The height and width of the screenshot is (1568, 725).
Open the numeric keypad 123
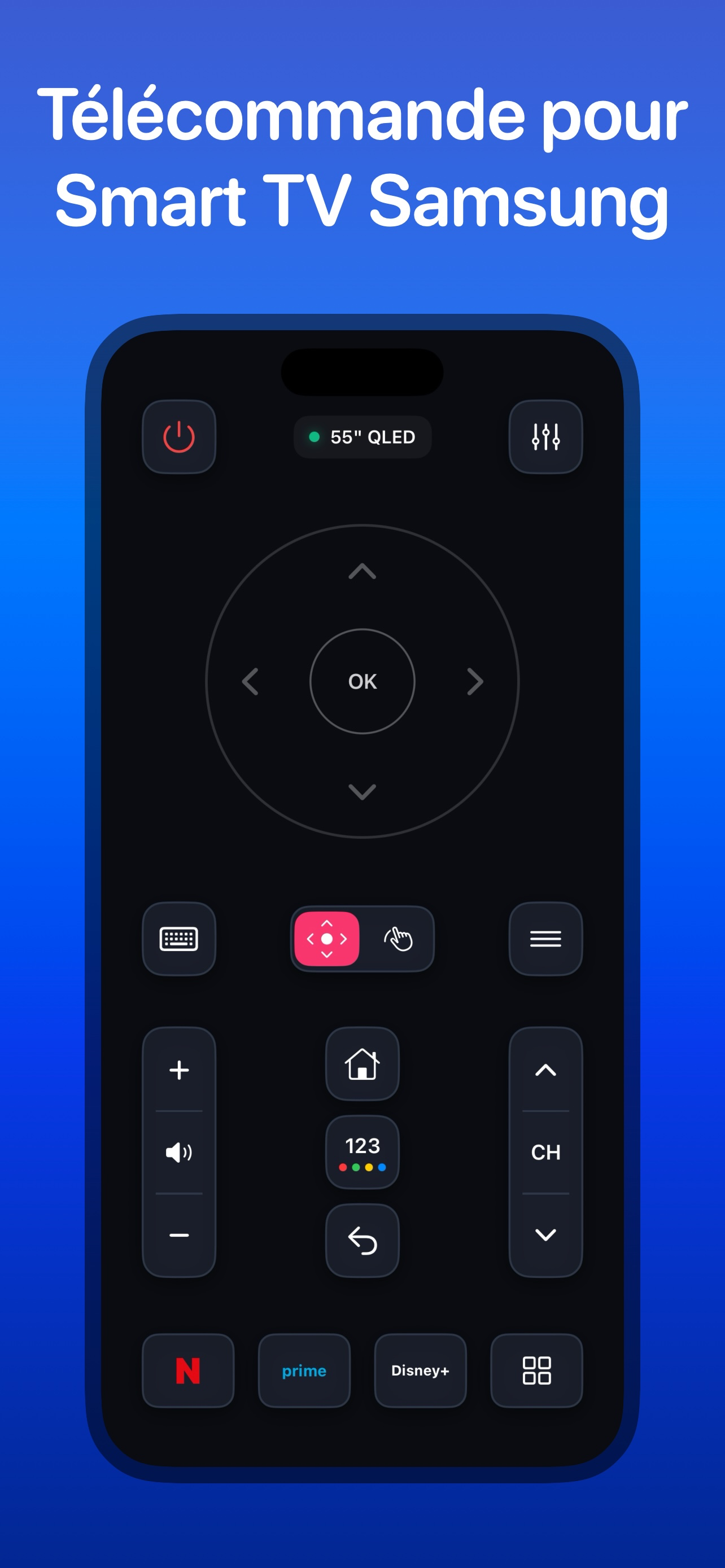tap(362, 1152)
